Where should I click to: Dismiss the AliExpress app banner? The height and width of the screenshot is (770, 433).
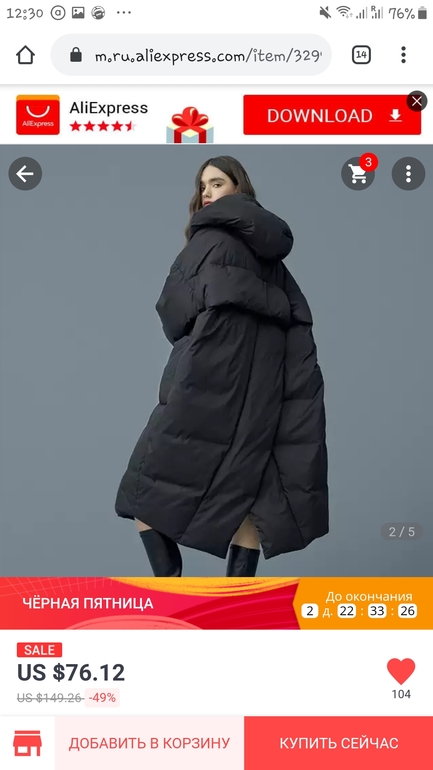click(417, 101)
